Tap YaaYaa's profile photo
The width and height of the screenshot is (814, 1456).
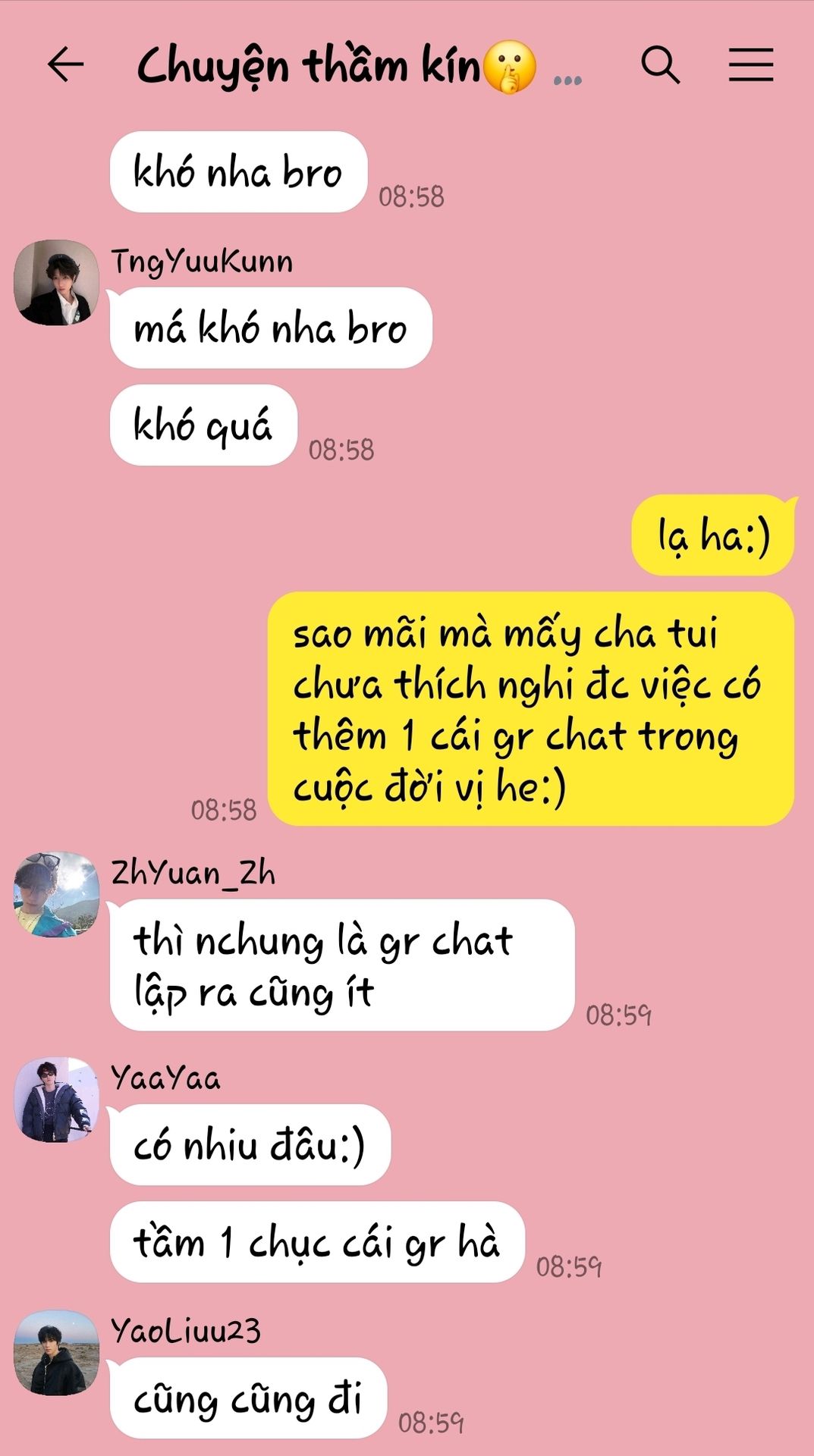pos(57,1100)
